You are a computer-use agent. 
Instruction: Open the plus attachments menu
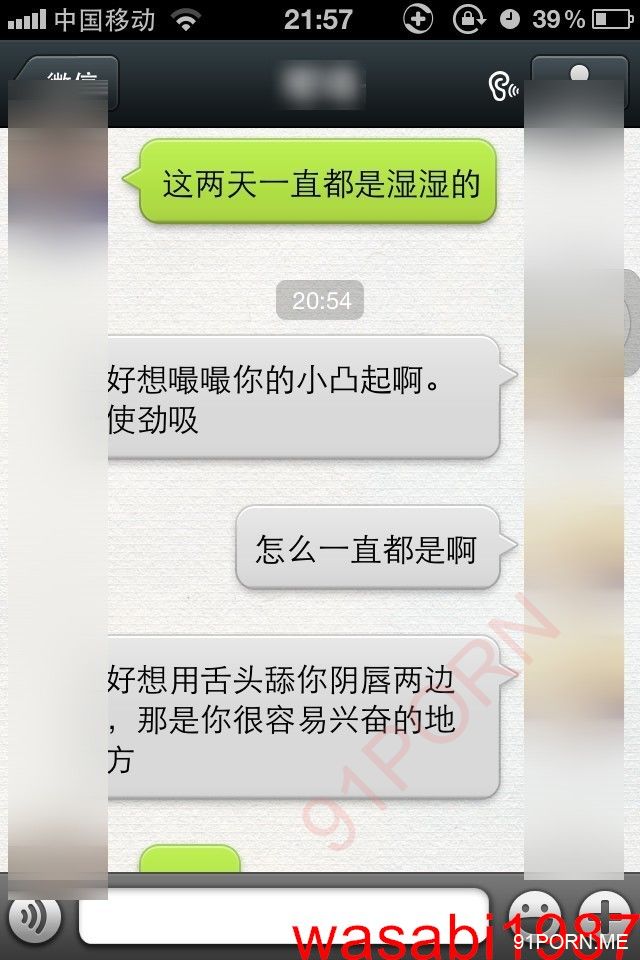(x=609, y=916)
